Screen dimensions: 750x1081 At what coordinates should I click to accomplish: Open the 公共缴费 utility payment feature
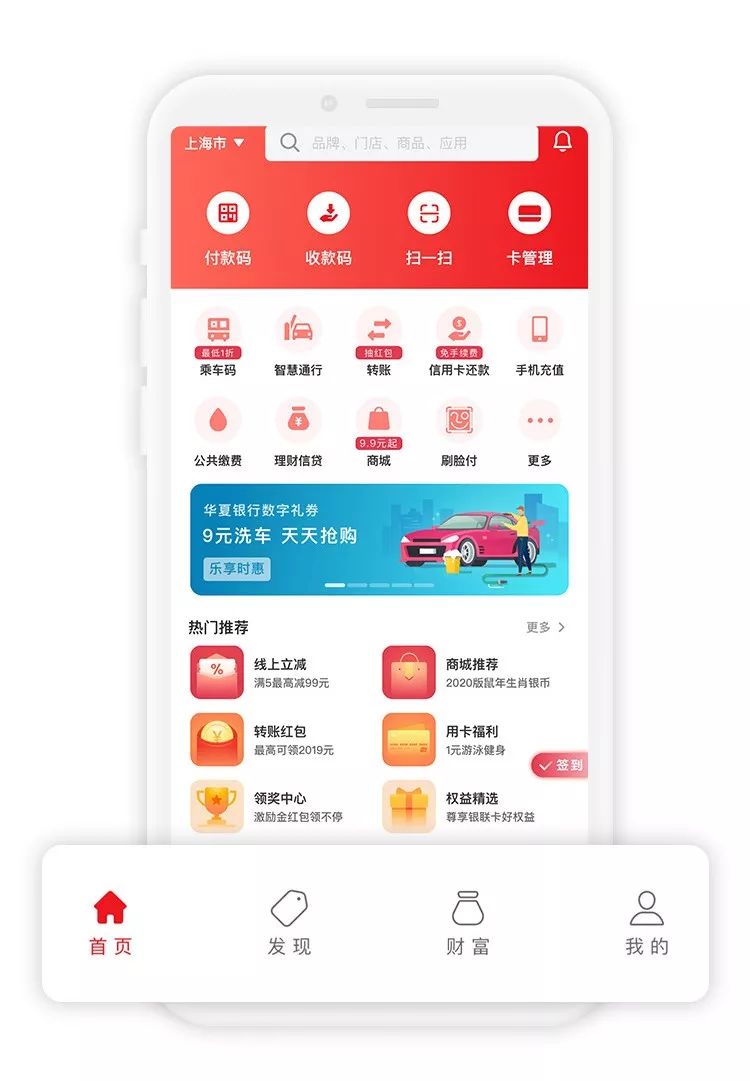point(218,430)
